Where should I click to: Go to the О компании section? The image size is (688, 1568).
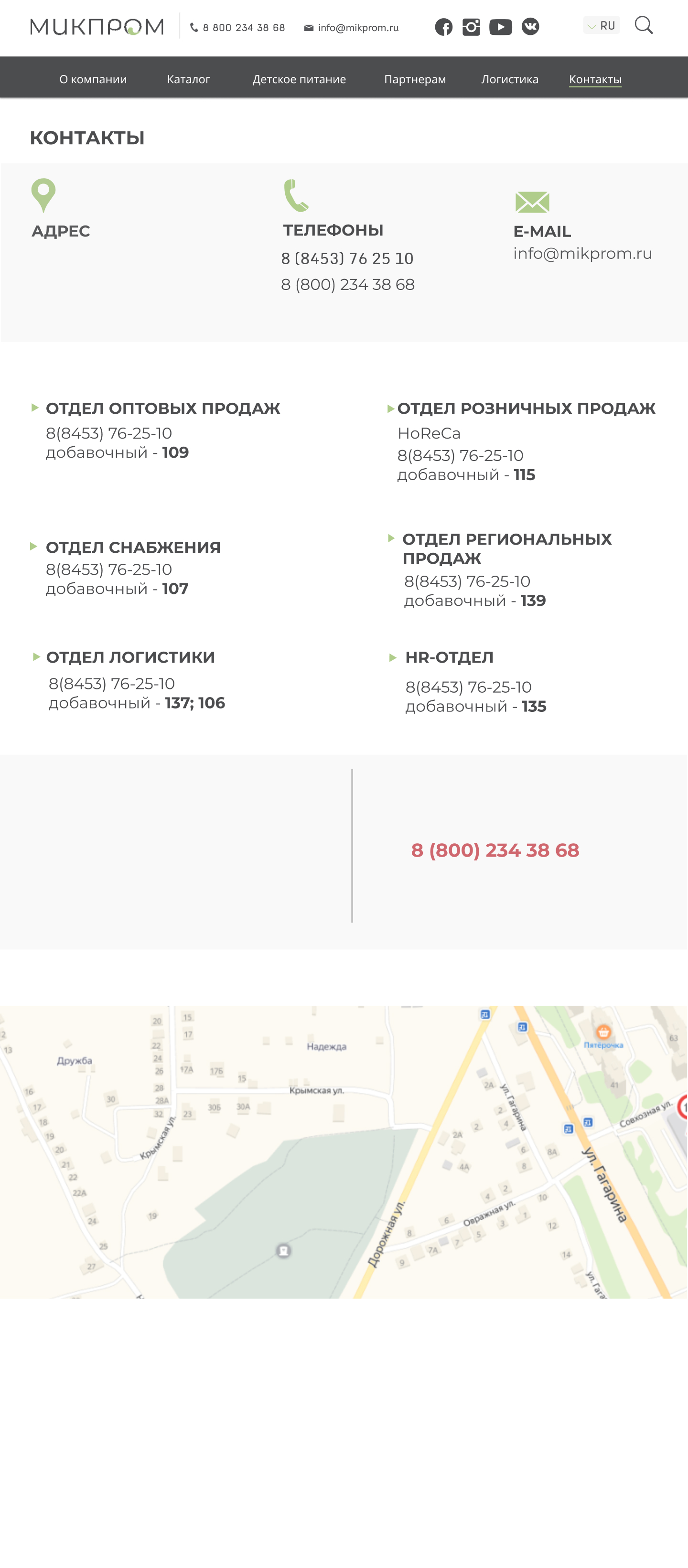tap(93, 79)
